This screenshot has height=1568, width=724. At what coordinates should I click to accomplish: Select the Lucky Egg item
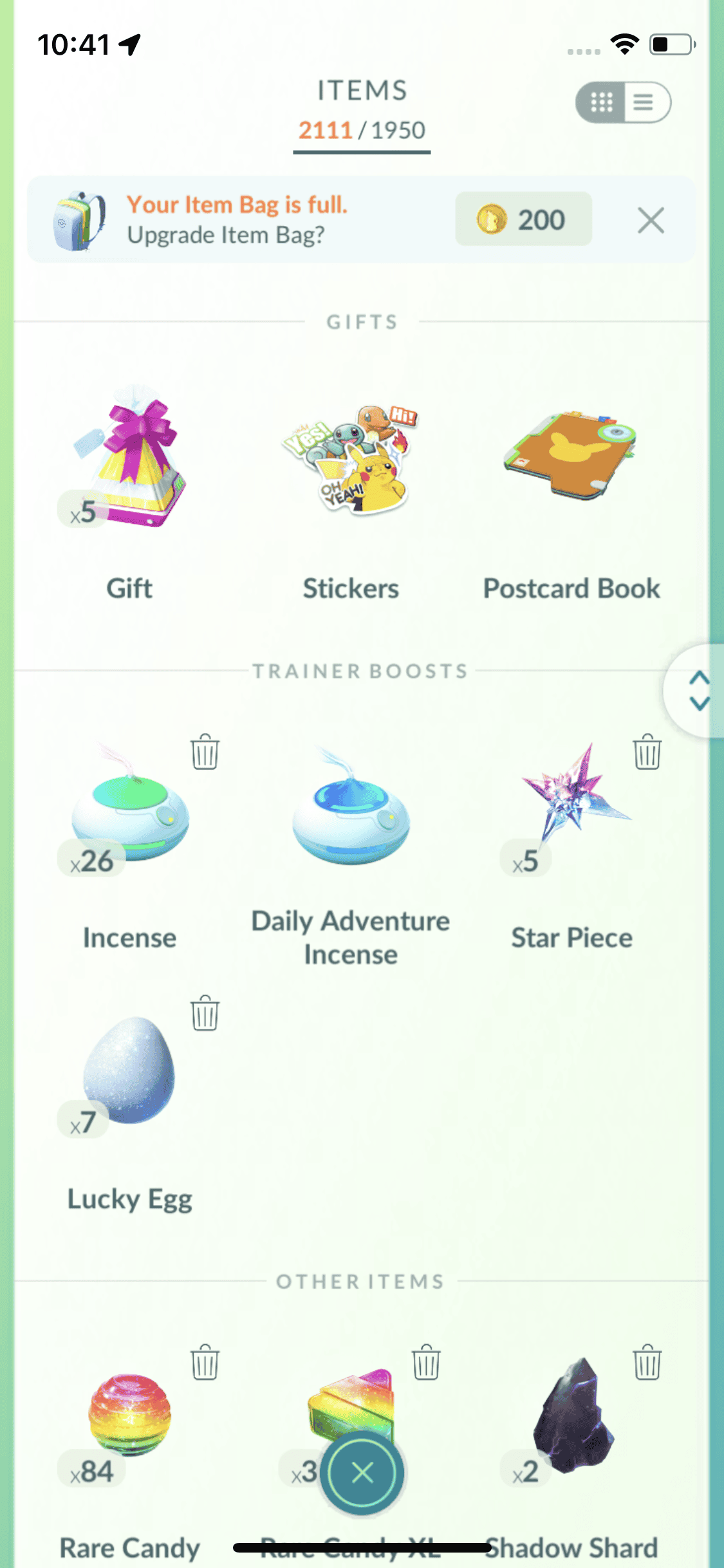coord(129,1072)
